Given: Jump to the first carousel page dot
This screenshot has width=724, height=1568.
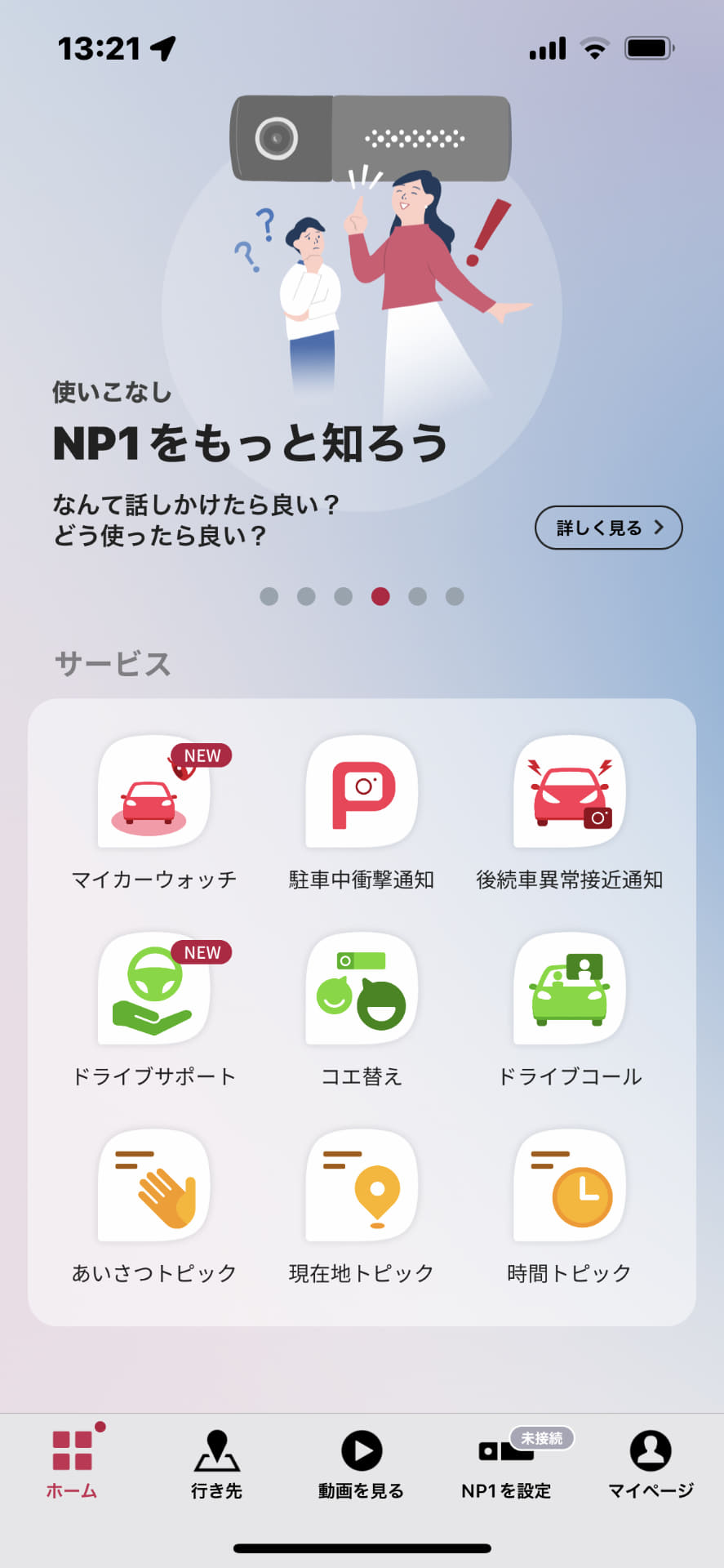Looking at the screenshot, I should 269,597.
